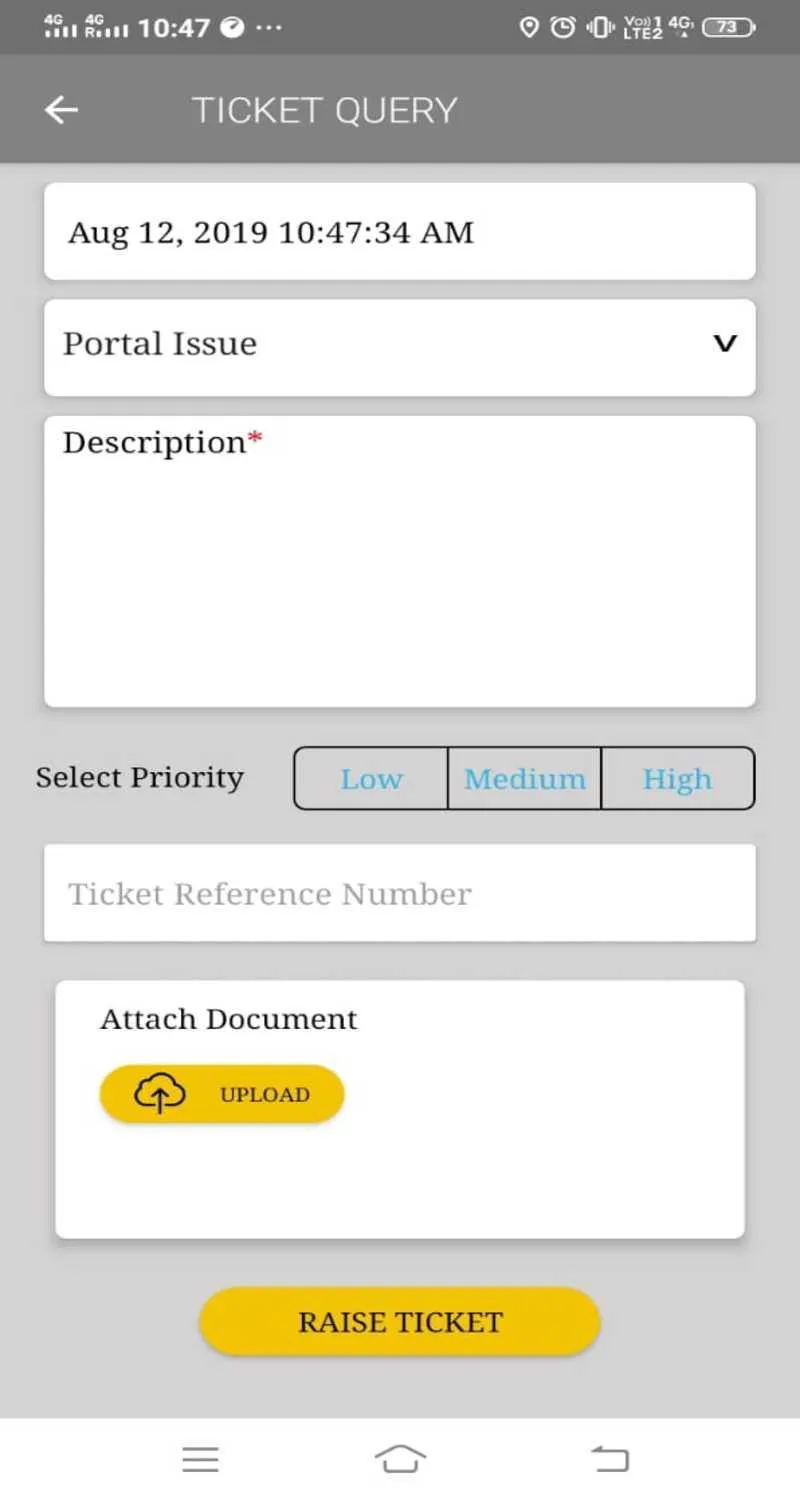Click the location icon in the status bar
The height and width of the screenshot is (1500, 800).
click(527, 28)
